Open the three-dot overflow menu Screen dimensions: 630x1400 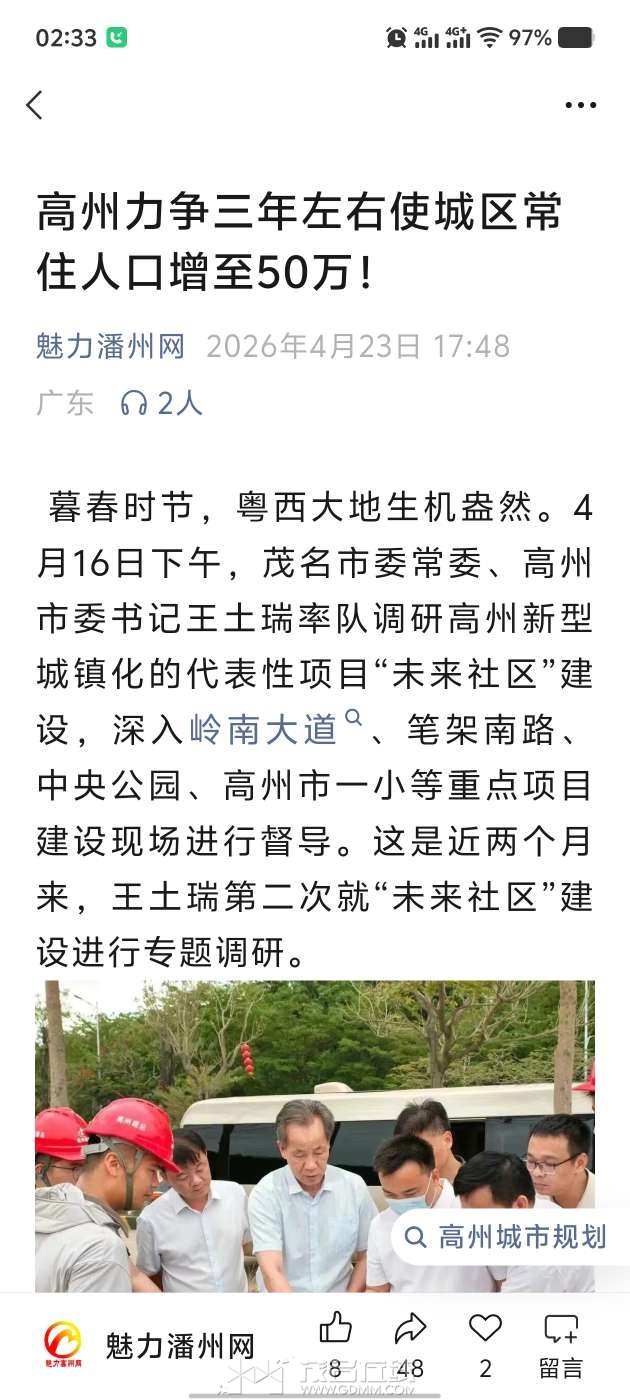[580, 105]
